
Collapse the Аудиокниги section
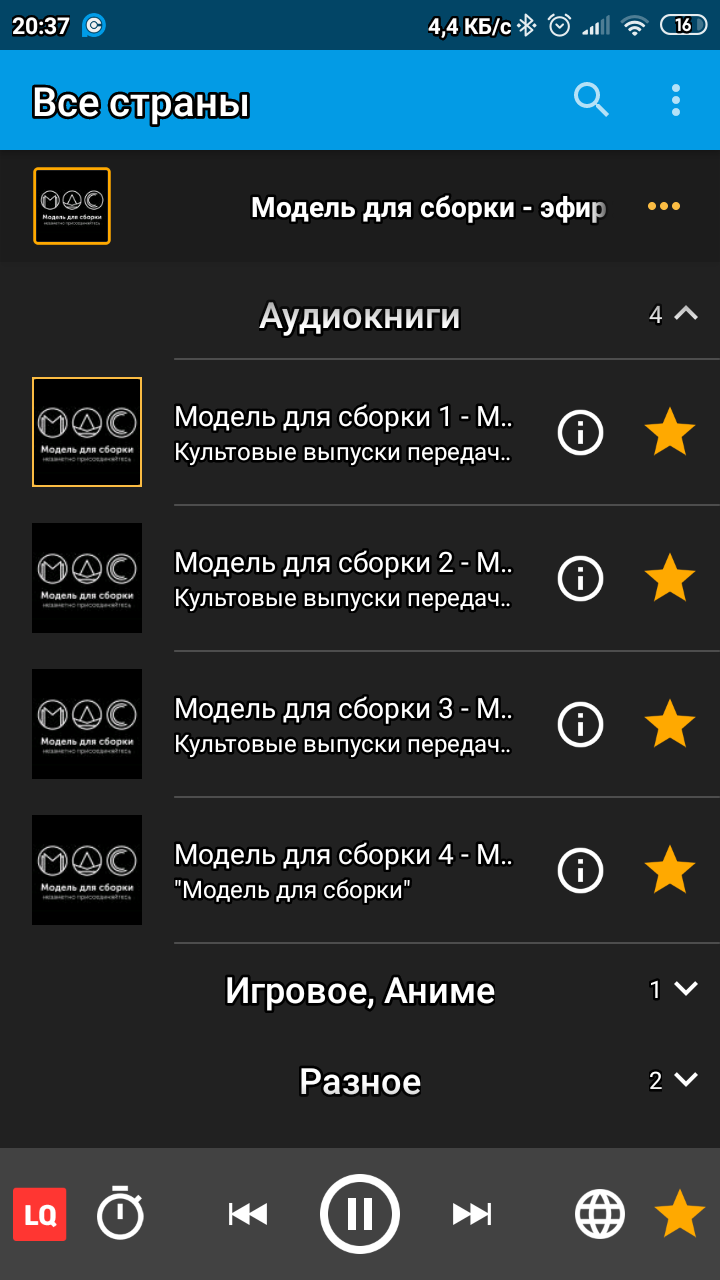point(685,315)
